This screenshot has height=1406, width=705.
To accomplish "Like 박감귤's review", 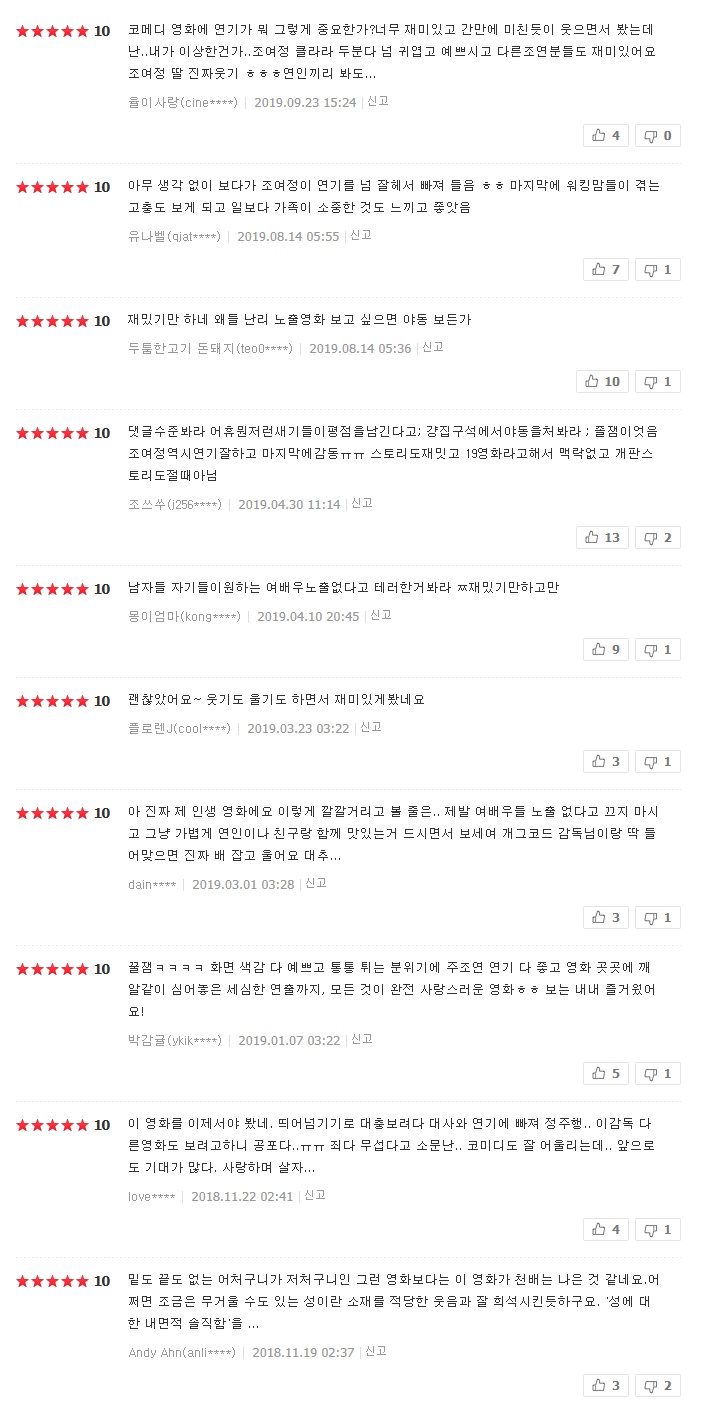I will (606, 1073).
